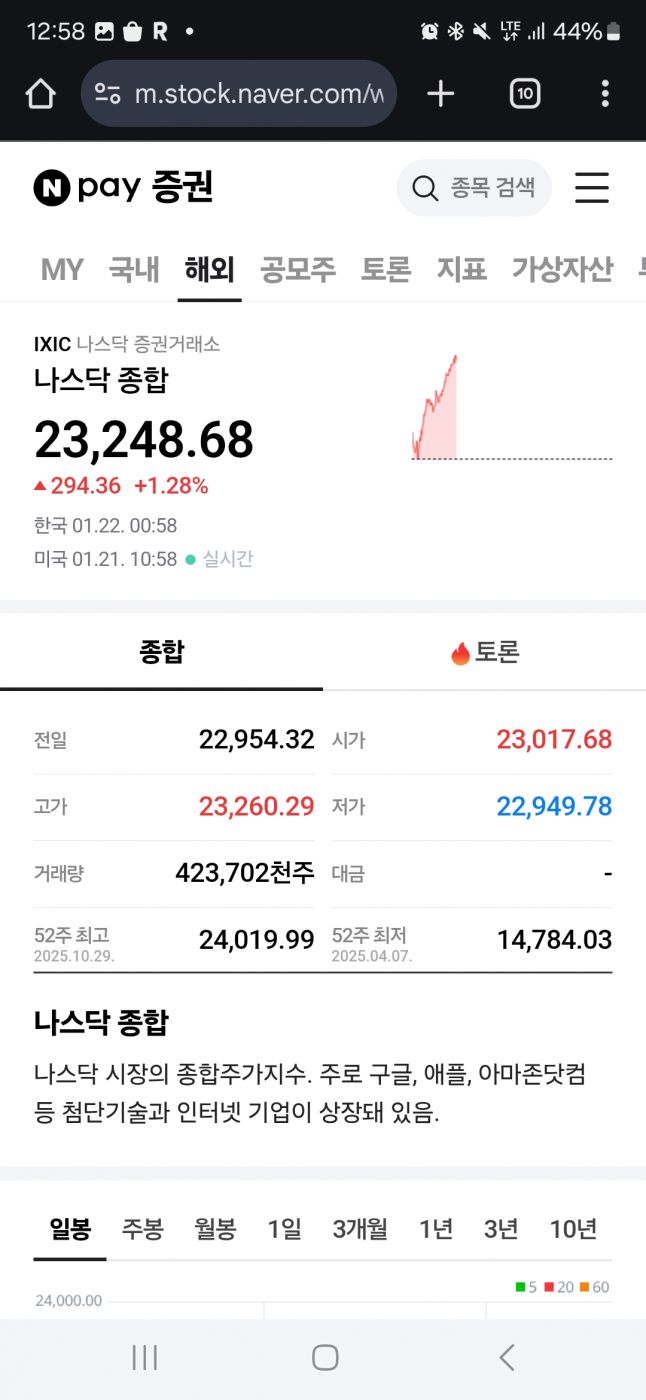
Task: Switch to the 국내 tab
Action: pos(134,269)
